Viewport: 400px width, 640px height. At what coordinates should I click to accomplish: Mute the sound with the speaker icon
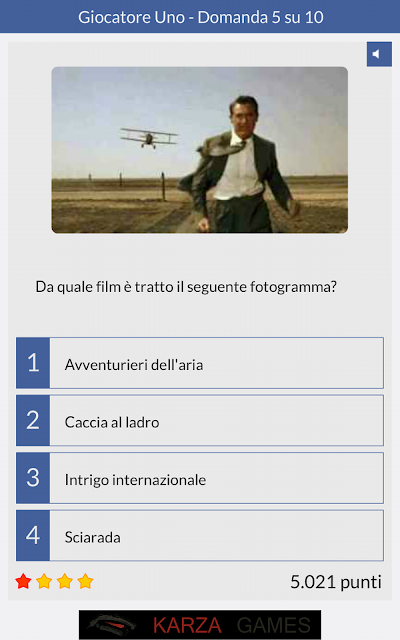(x=379, y=54)
